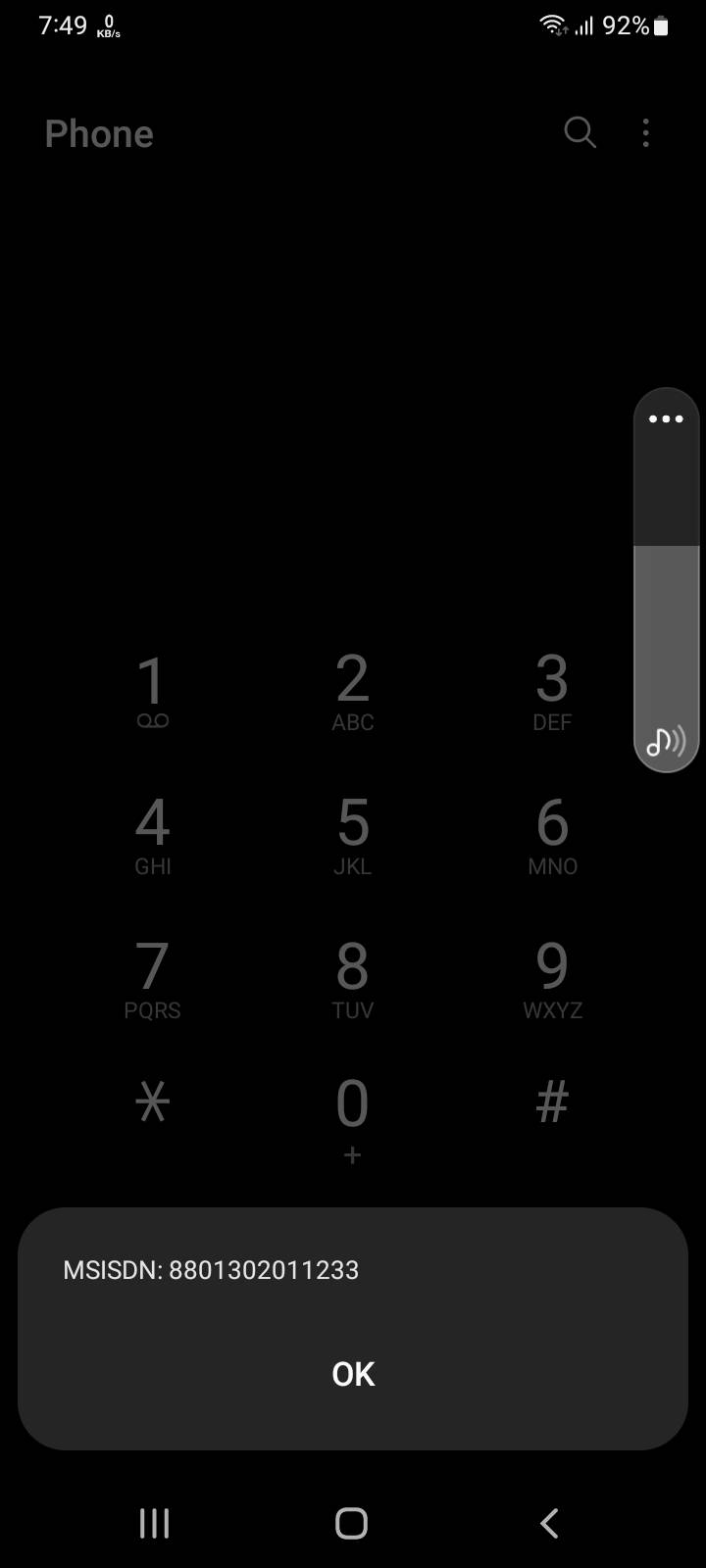Enter digit 8 TUV
This screenshot has height=1568, width=706.
(353, 978)
